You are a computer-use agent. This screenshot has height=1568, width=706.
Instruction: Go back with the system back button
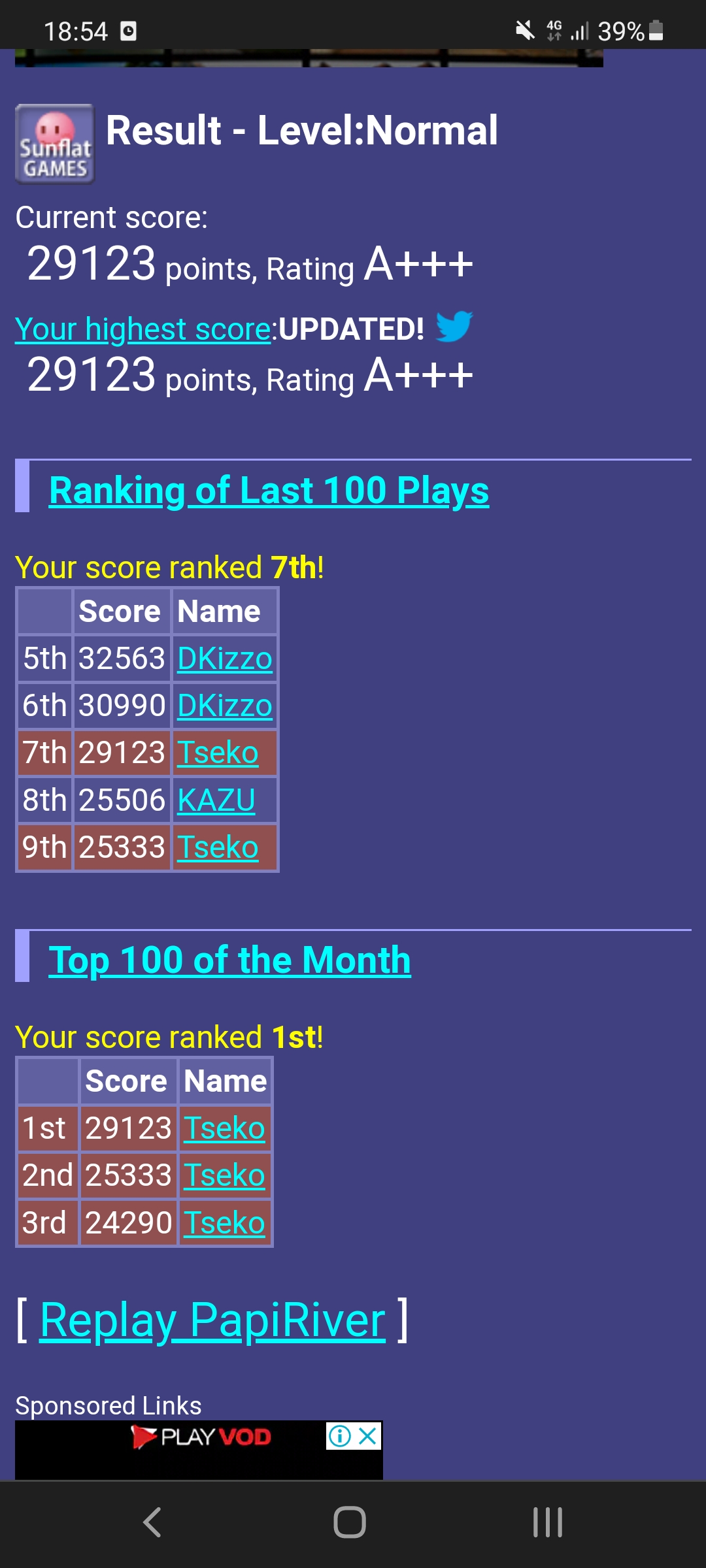tap(152, 1522)
